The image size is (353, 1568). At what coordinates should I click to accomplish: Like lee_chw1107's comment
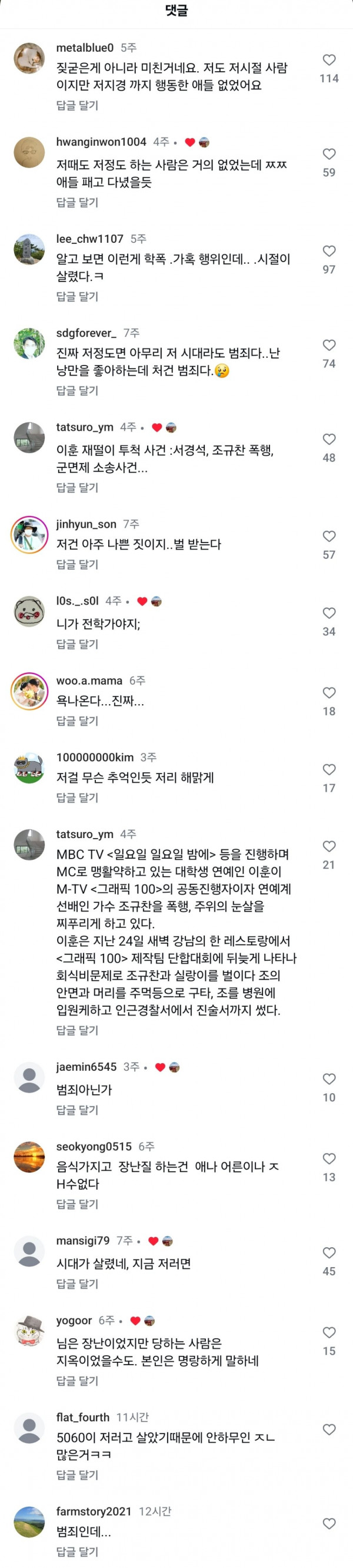pos(329,251)
